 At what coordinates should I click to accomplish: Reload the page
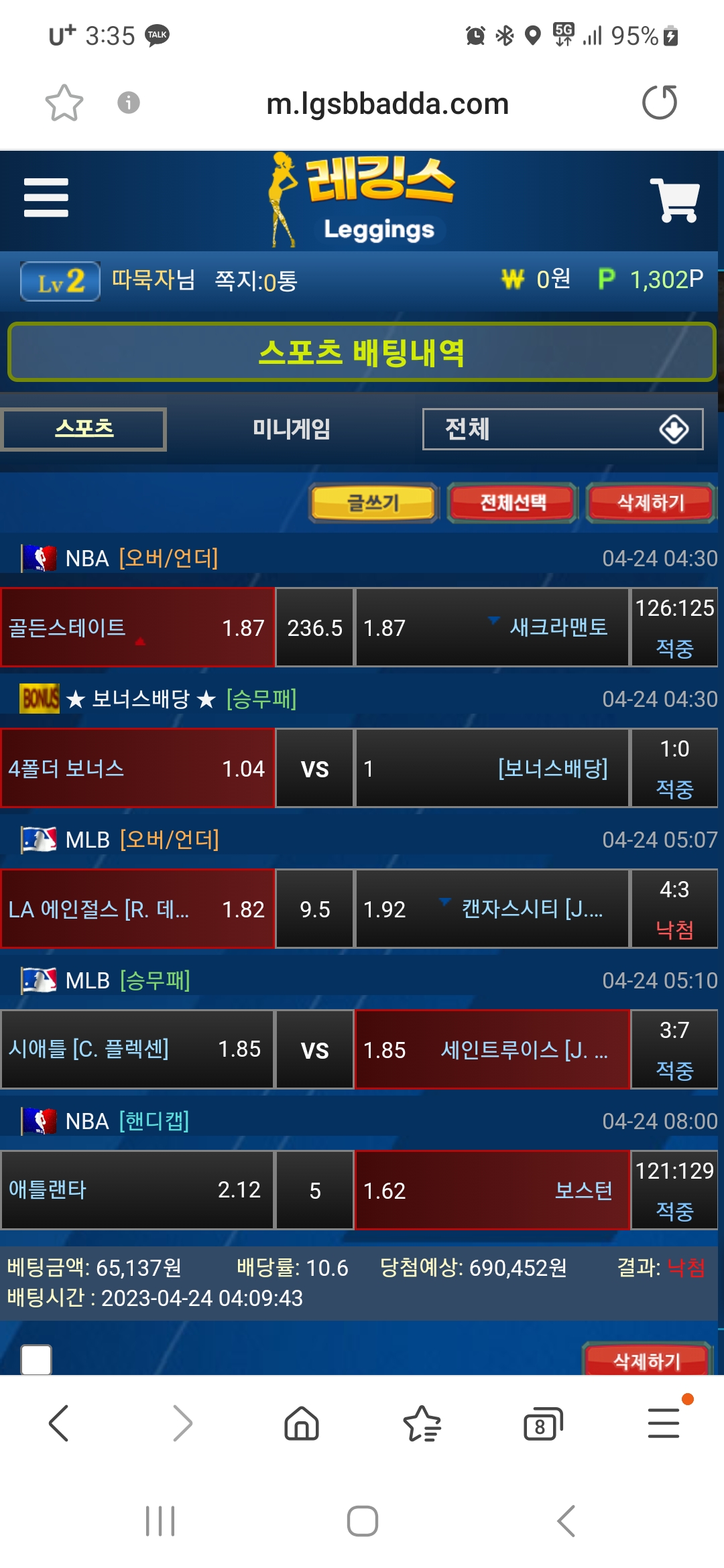tap(660, 103)
